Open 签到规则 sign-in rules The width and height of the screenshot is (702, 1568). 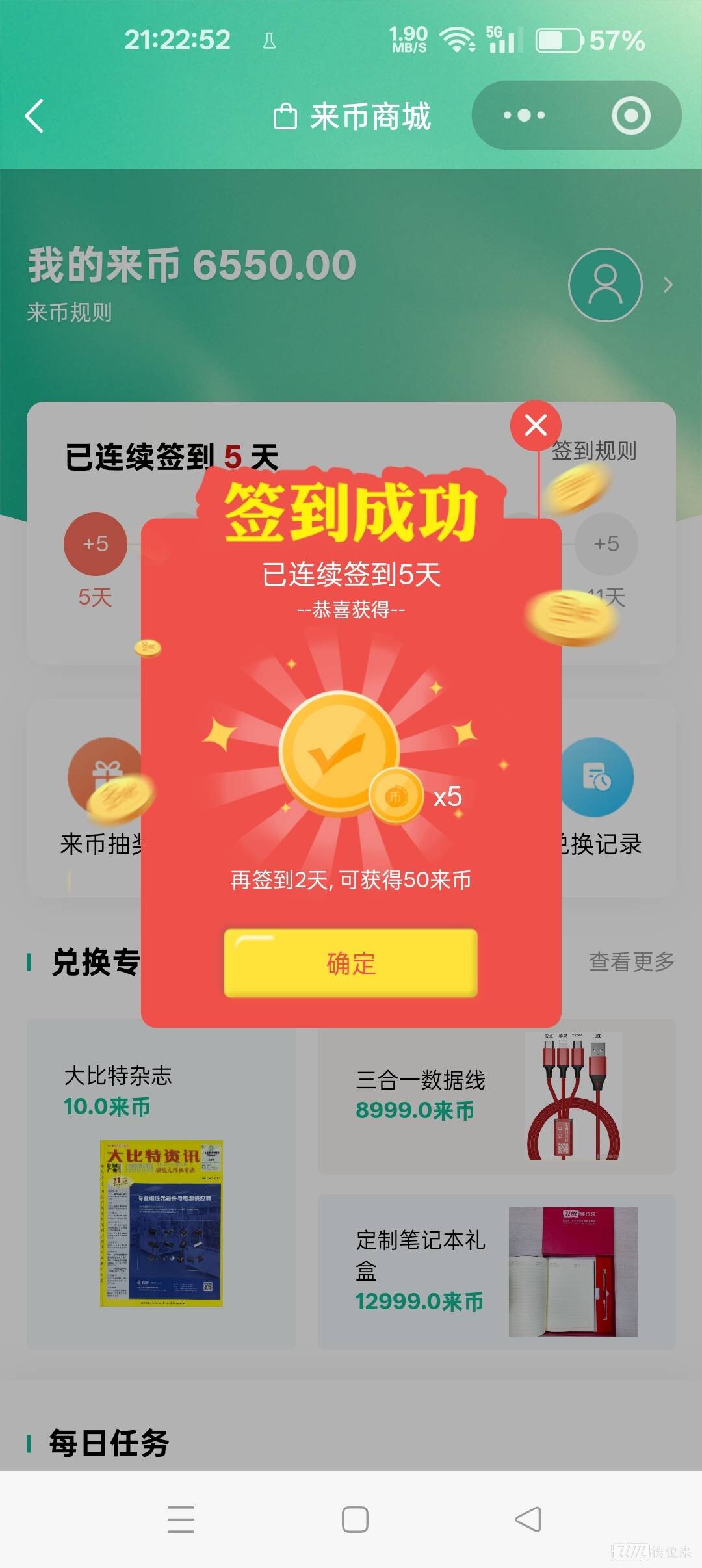[x=593, y=451]
